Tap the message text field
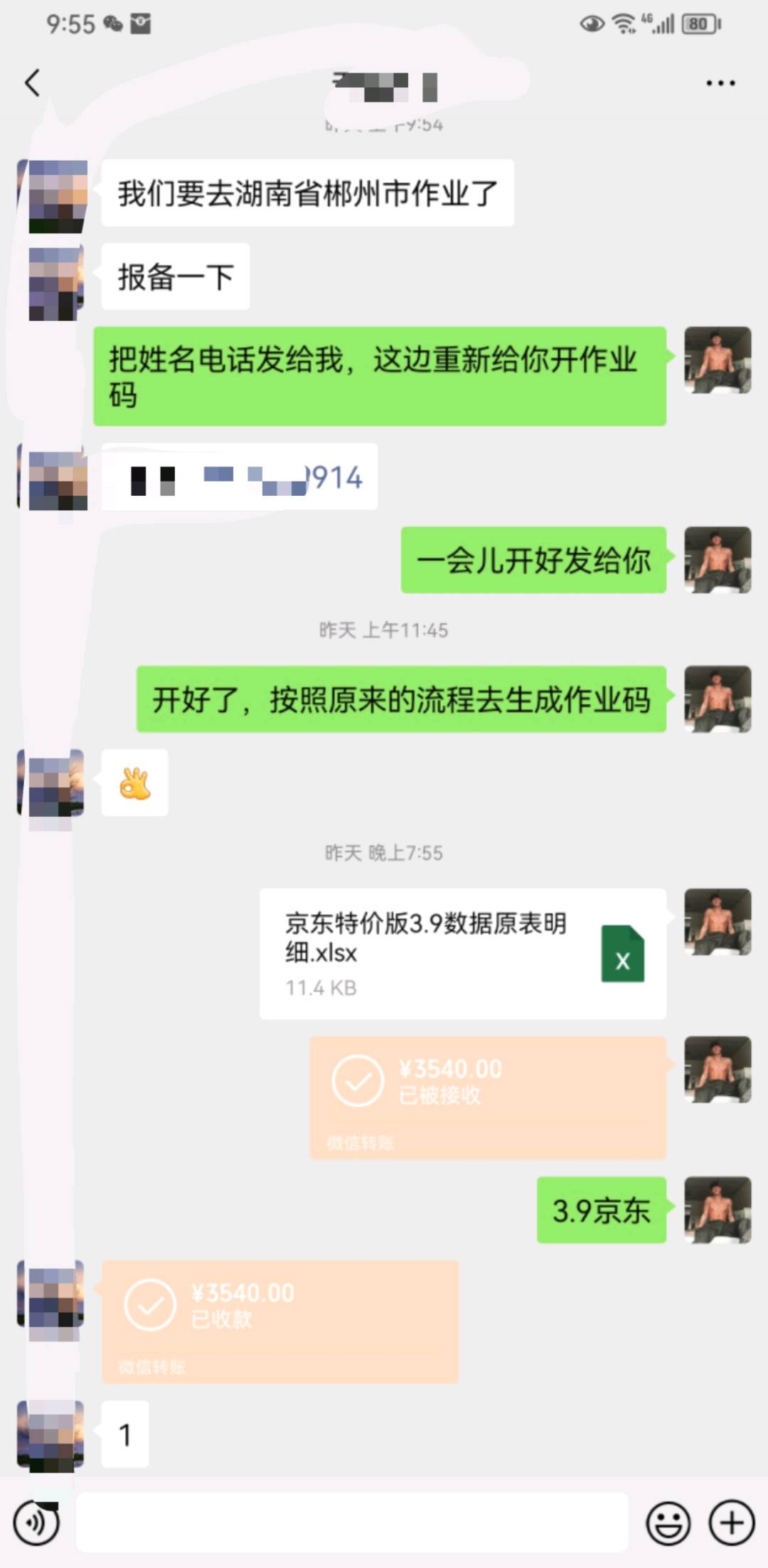This screenshot has height=1568, width=768. 352,1522
